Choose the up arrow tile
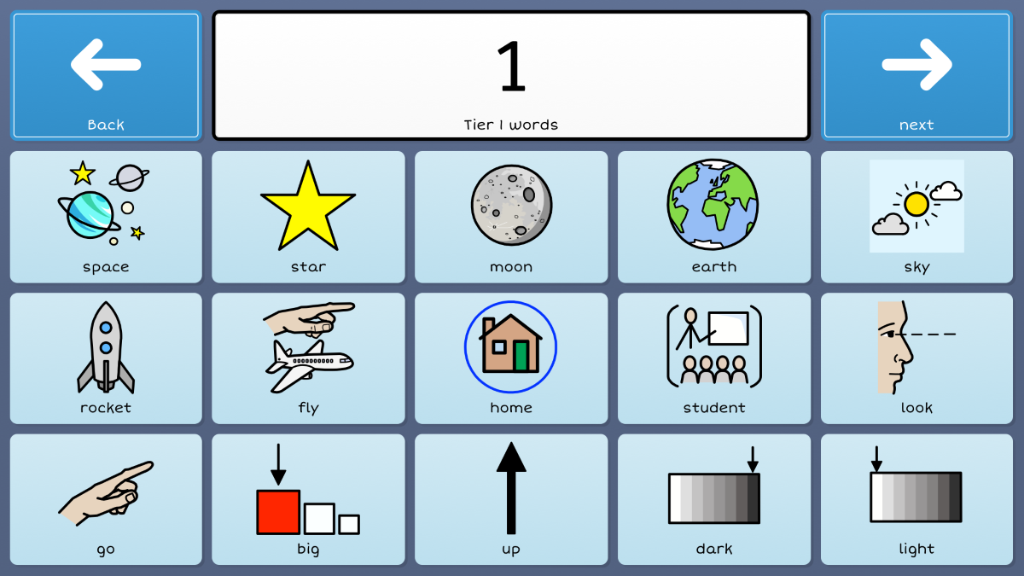 (511, 500)
